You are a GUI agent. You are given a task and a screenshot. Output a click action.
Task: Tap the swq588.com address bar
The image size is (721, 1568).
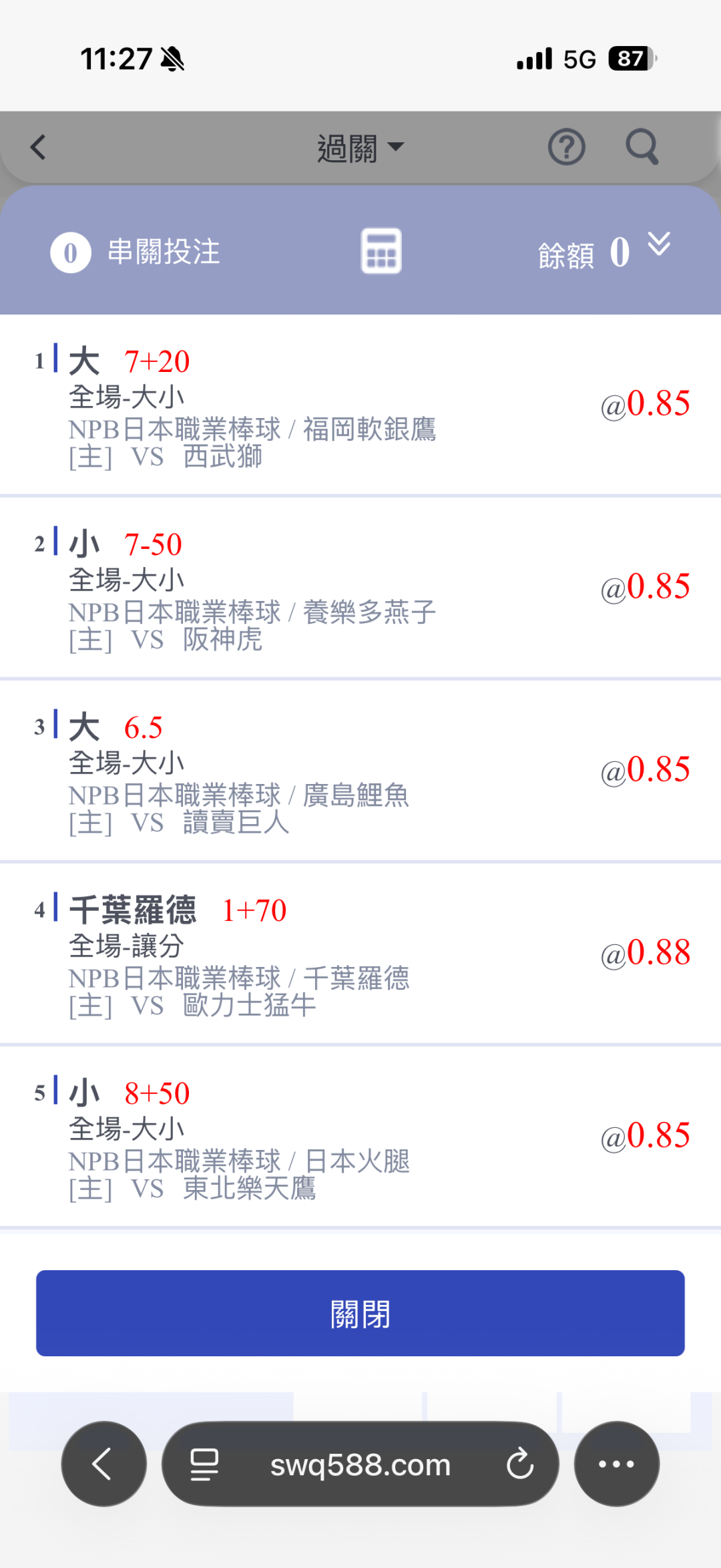(360, 1464)
